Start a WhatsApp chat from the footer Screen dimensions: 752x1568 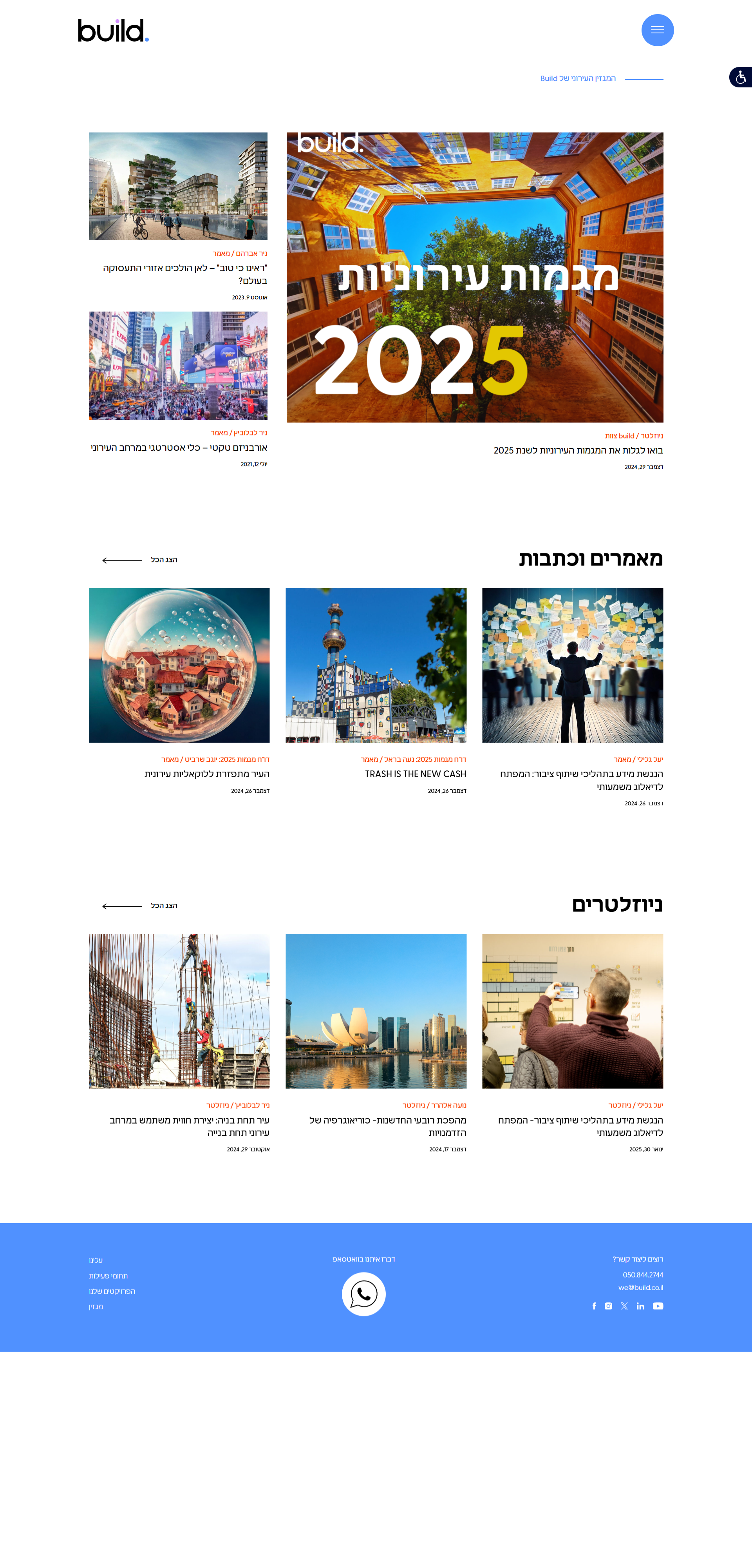[x=364, y=1294]
